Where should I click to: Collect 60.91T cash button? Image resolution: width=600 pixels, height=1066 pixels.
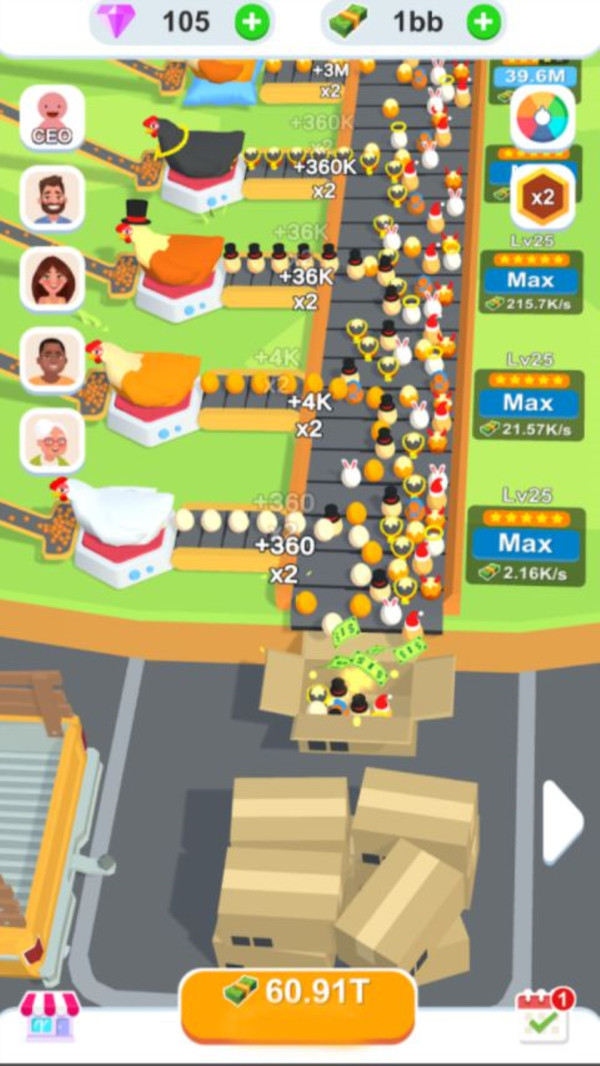click(297, 1002)
